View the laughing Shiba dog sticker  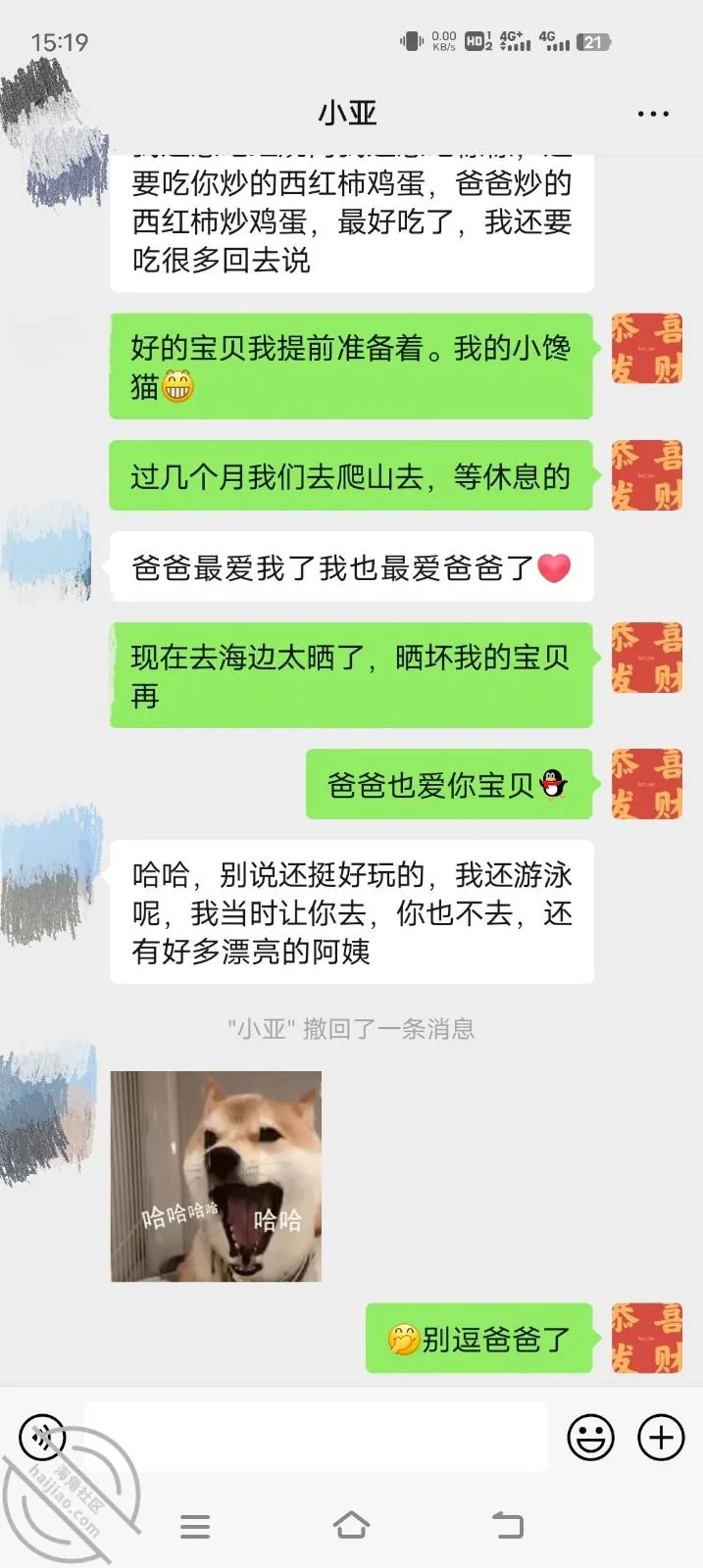point(216,1176)
